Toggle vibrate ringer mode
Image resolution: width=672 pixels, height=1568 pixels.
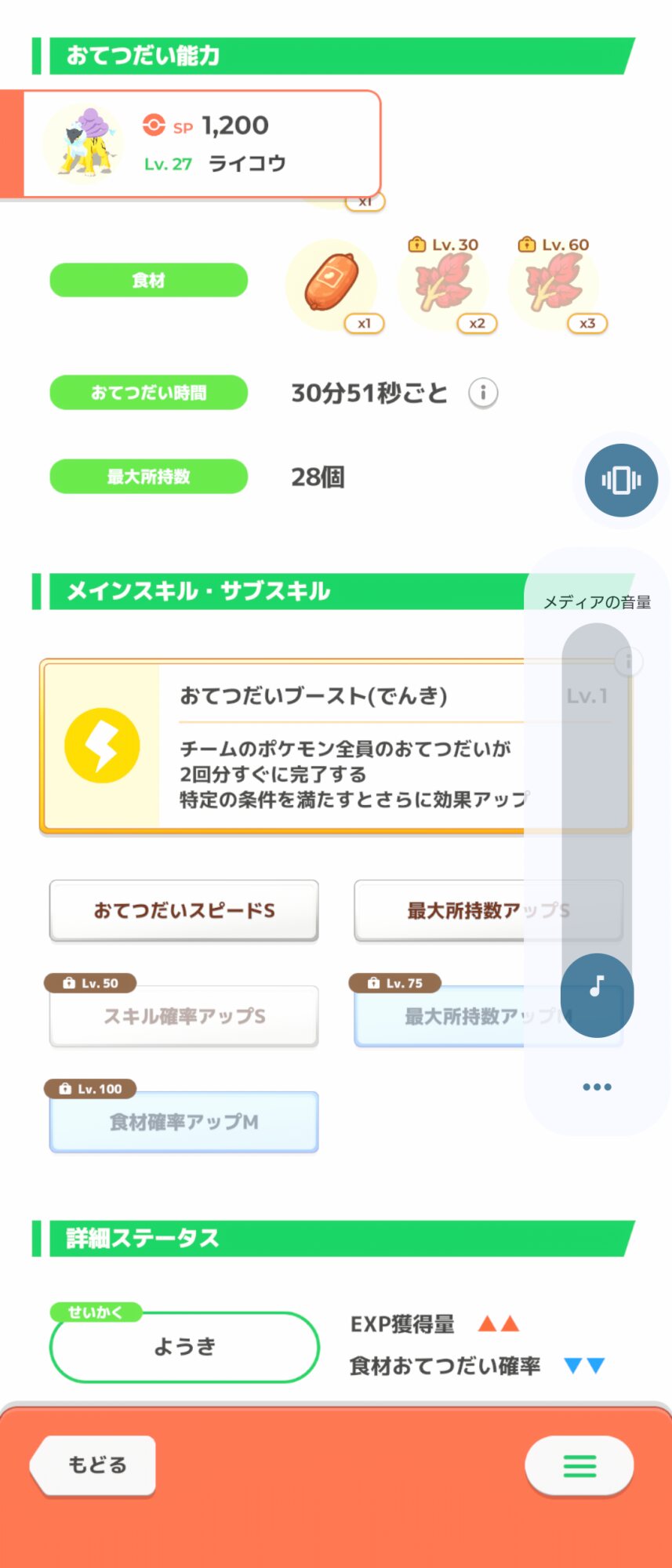[621, 480]
